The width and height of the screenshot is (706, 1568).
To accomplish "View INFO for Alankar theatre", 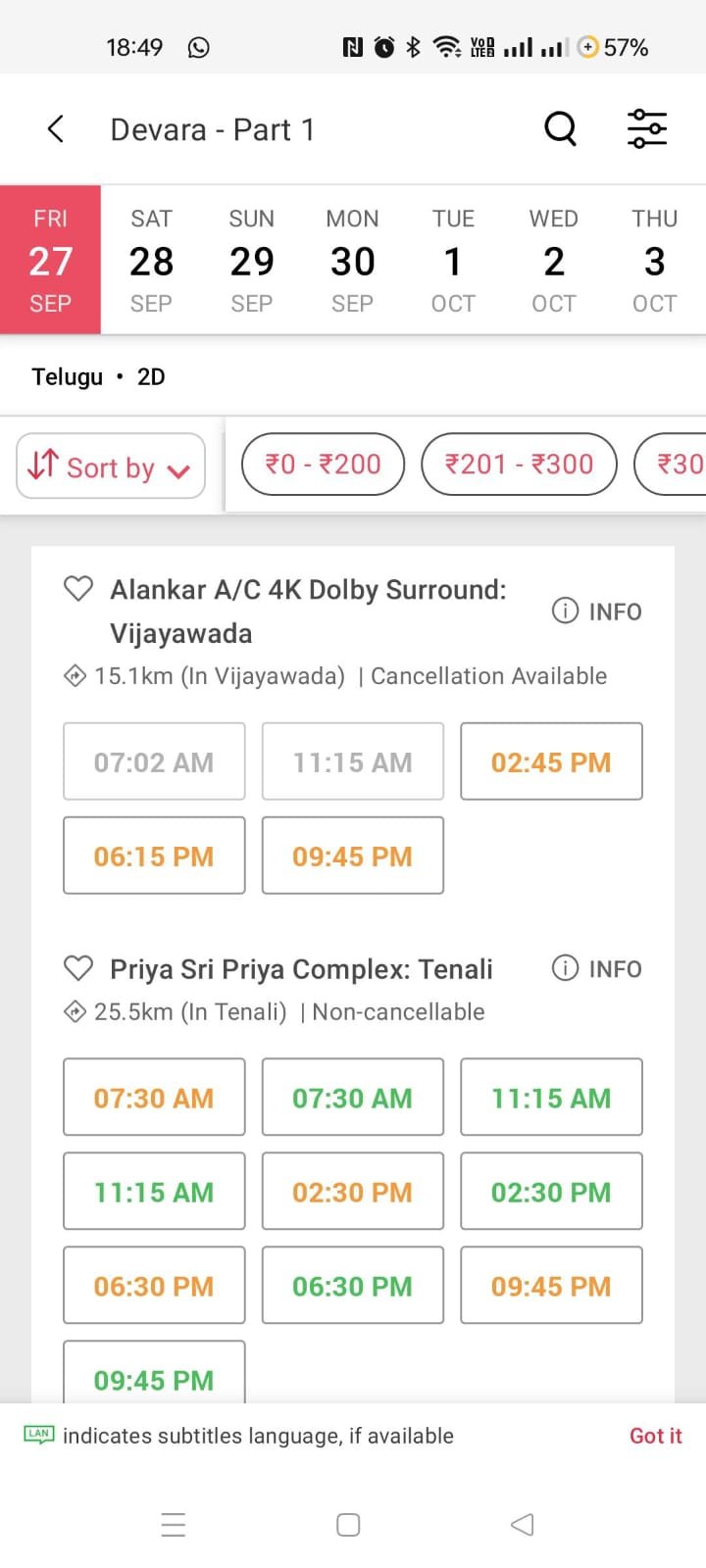I will coord(597,612).
